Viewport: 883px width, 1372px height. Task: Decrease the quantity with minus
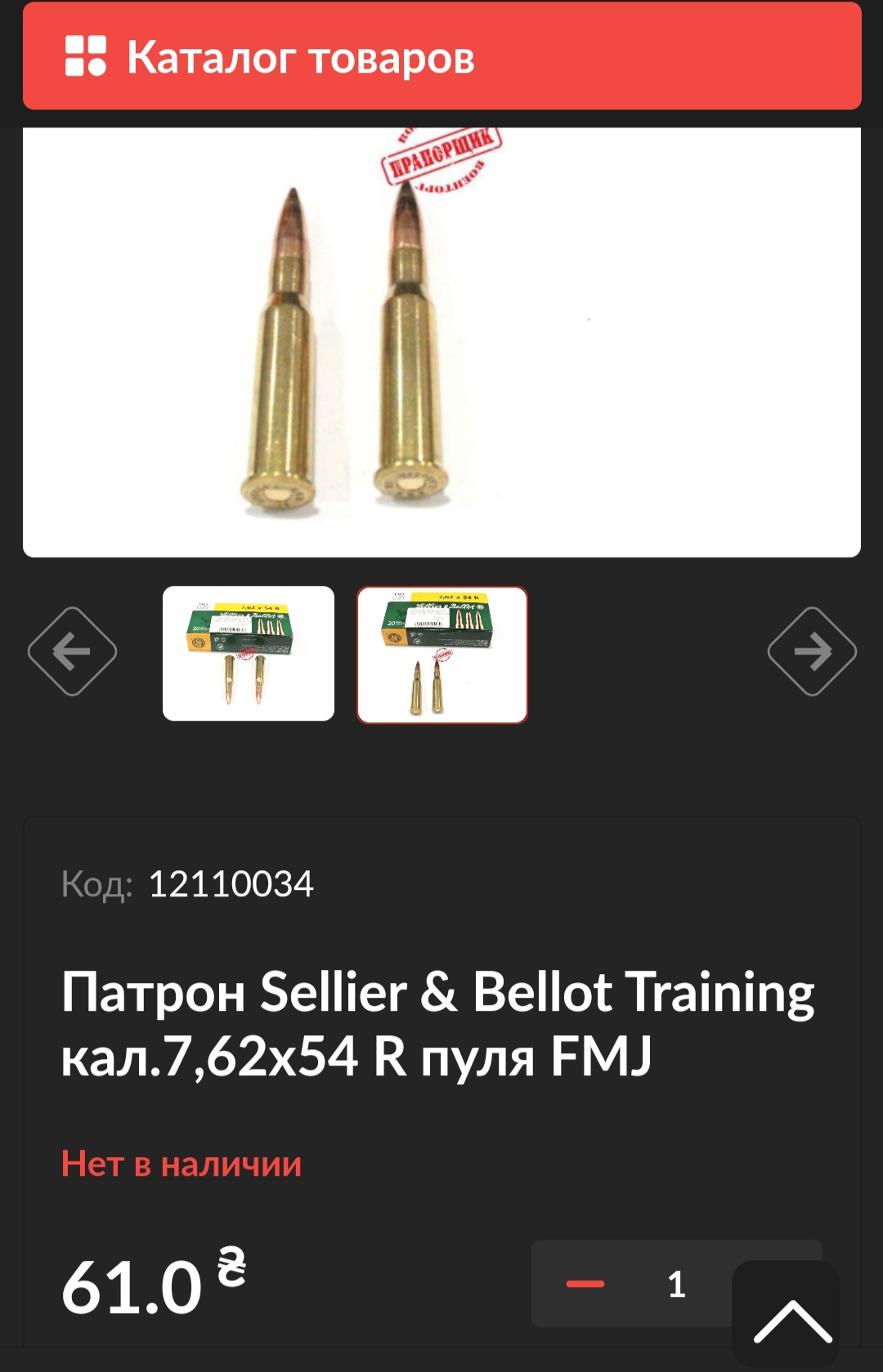[x=585, y=1284]
